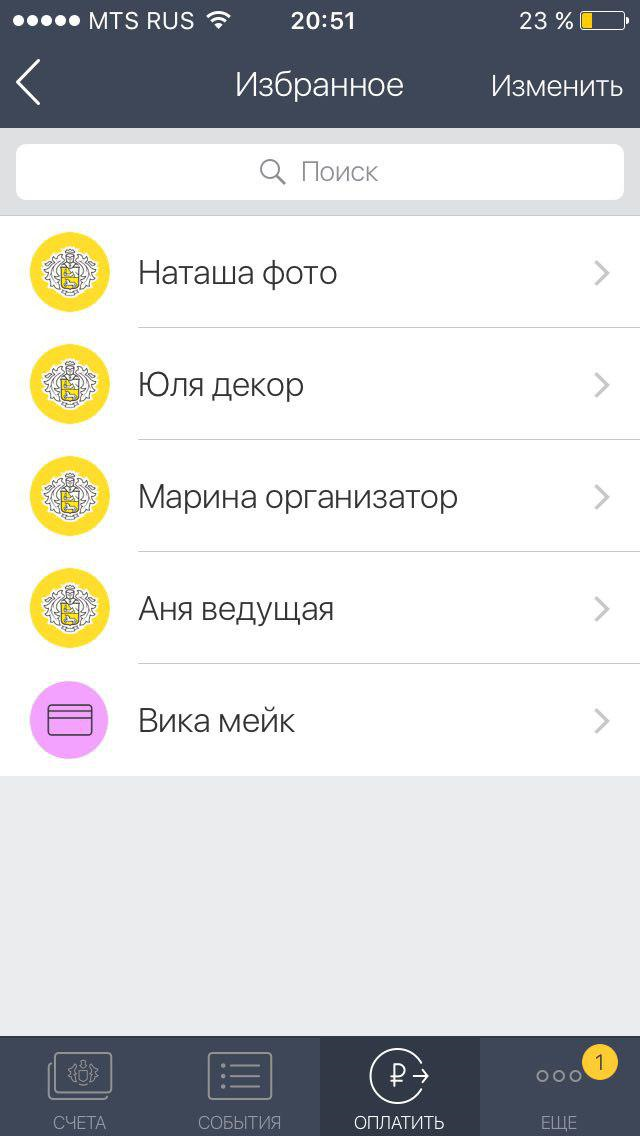Open the Юля декор favorite
640x1136 pixels.
(320, 385)
